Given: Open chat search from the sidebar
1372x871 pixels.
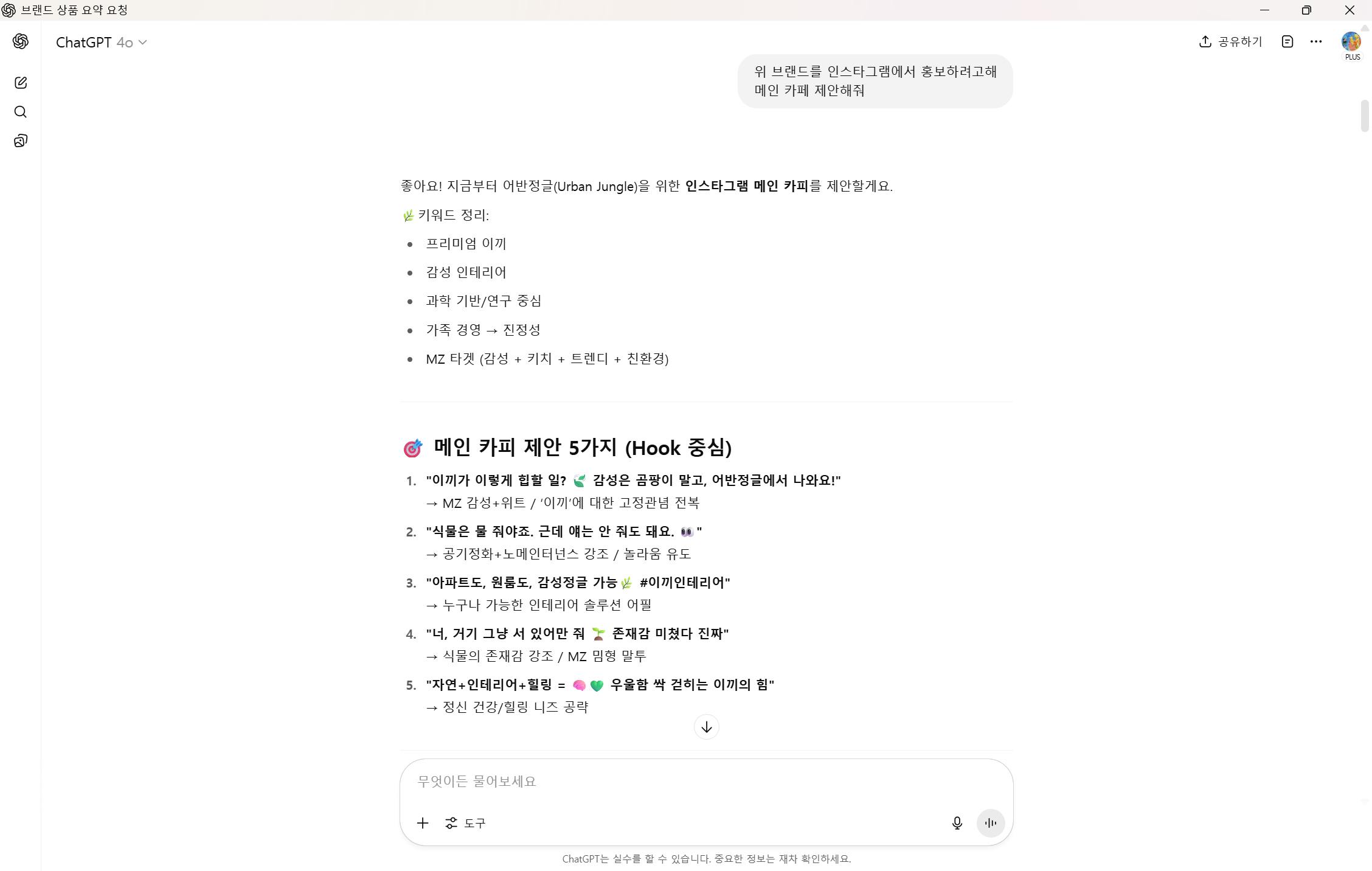Looking at the screenshot, I should 21,112.
